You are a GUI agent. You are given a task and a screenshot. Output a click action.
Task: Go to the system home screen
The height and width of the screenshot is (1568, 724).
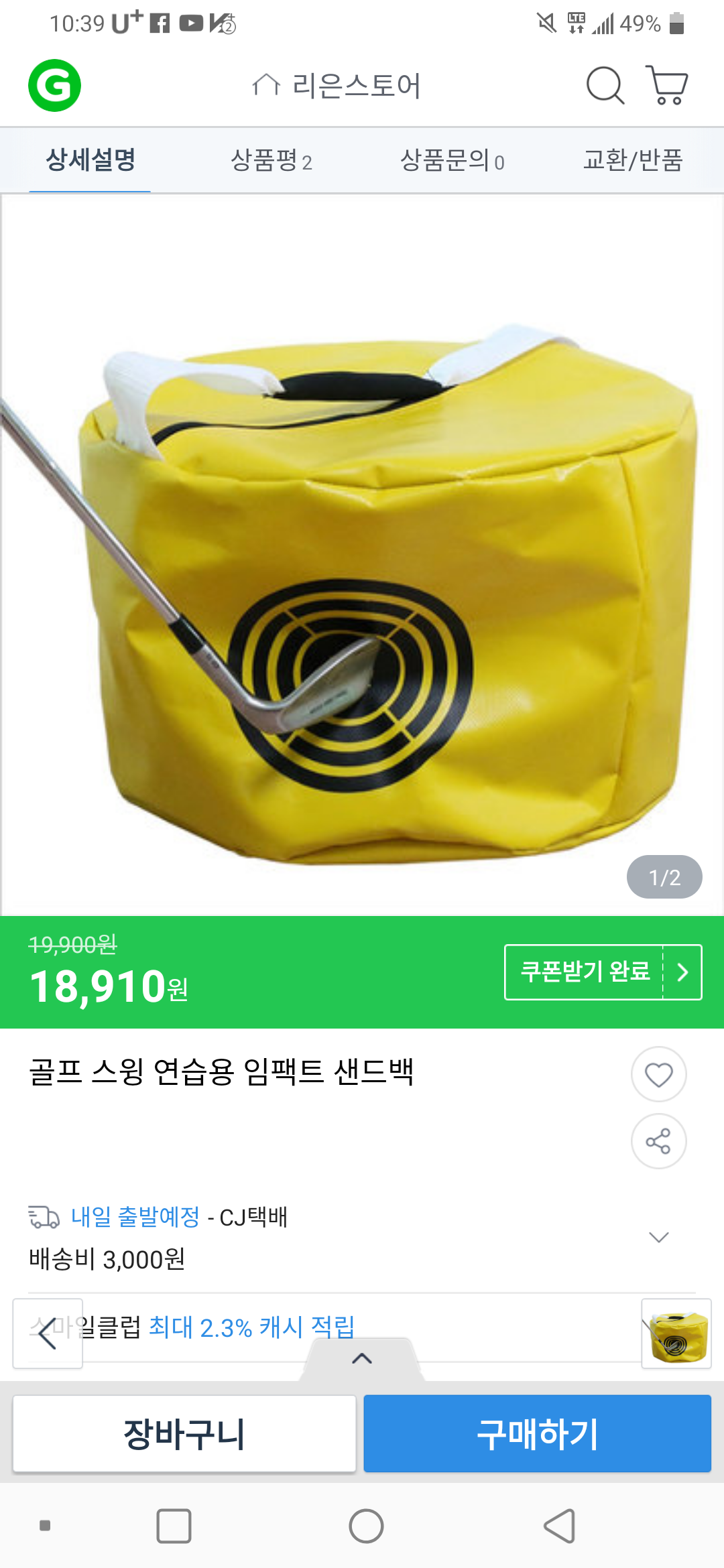pyautogui.click(x=366, y=1526)
